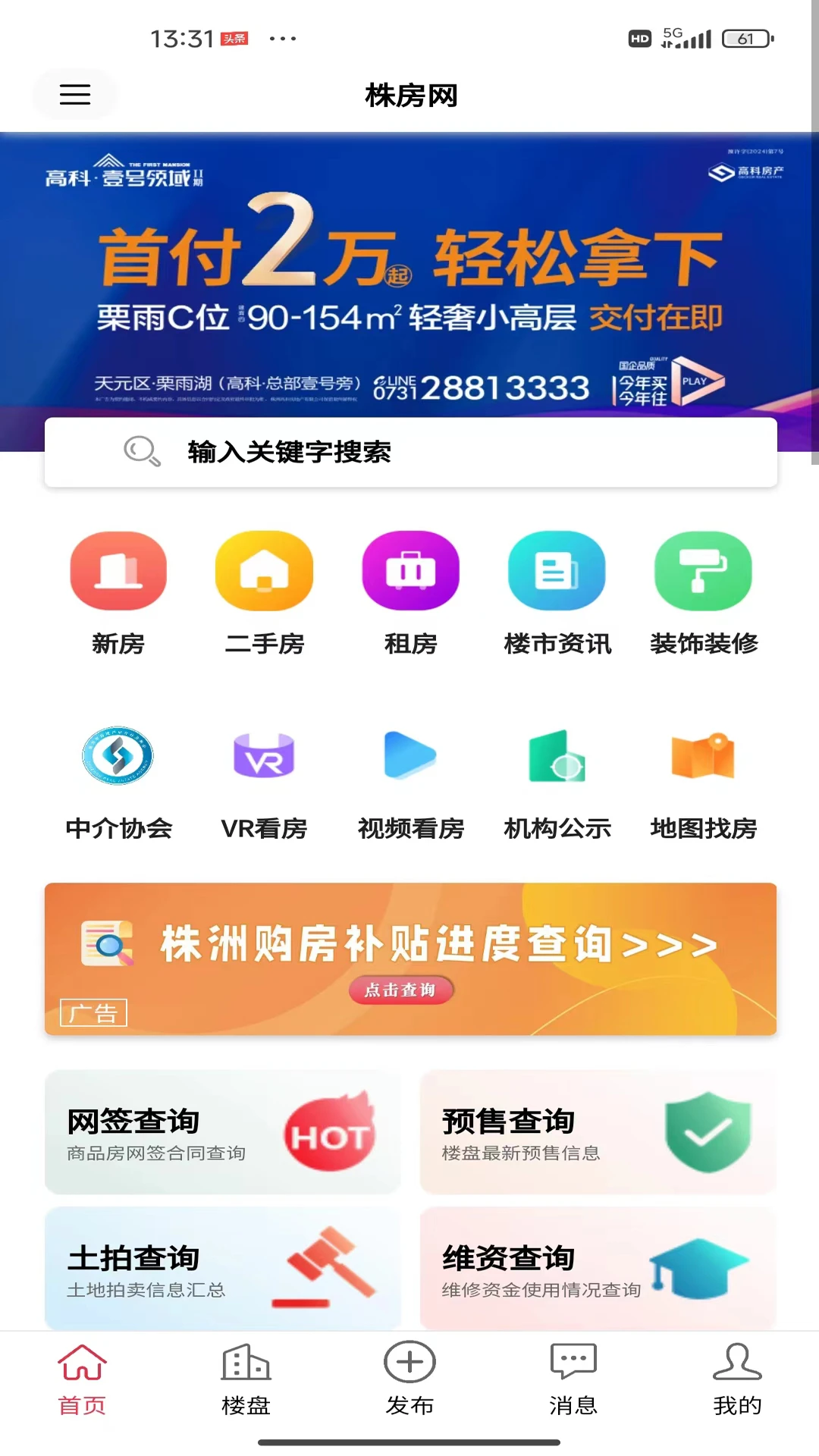Tap the 点击查询 subsidy query button

click(400, 990)
